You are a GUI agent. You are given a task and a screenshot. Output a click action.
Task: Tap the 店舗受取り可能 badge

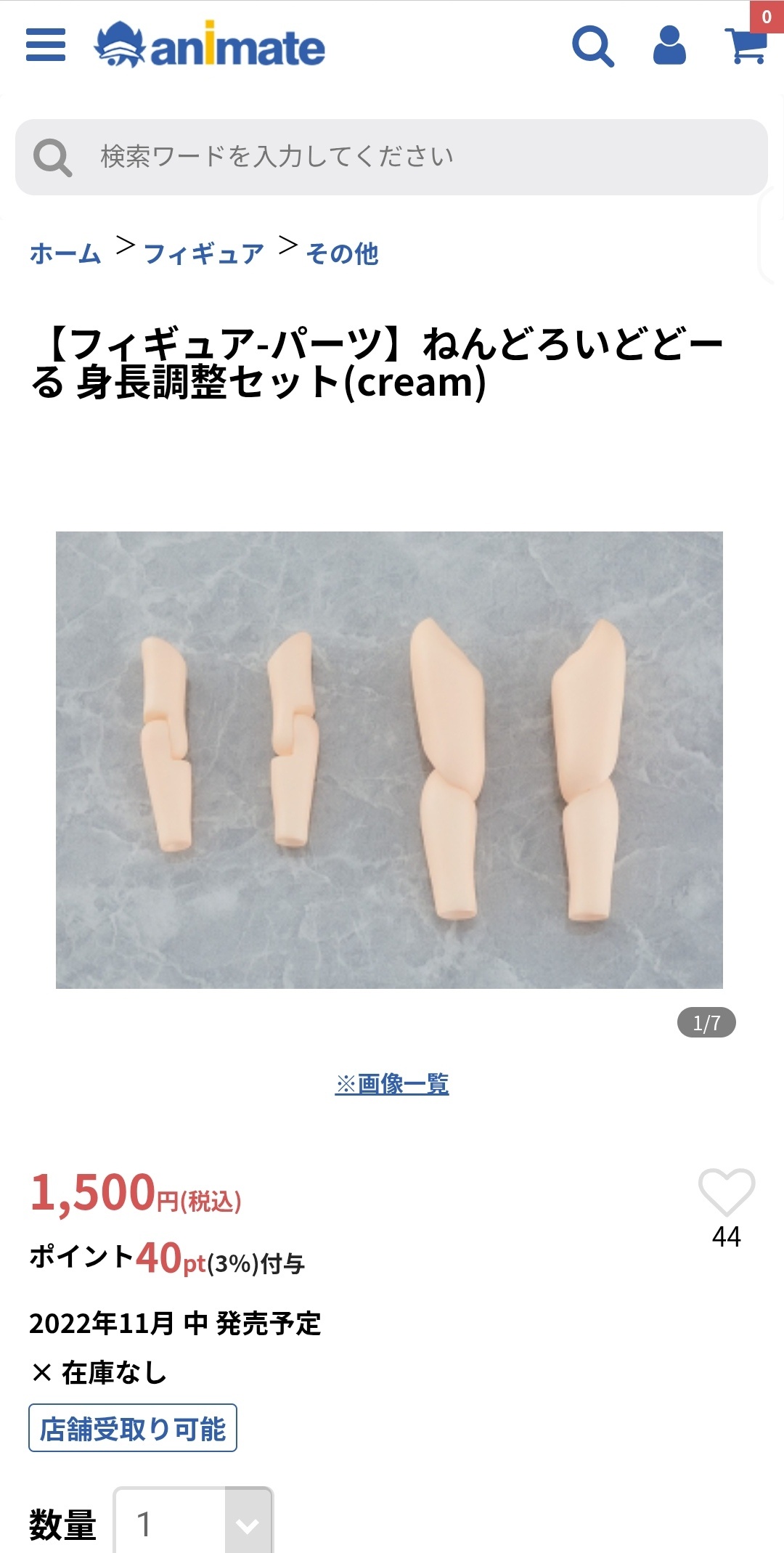coord(133,1428)
